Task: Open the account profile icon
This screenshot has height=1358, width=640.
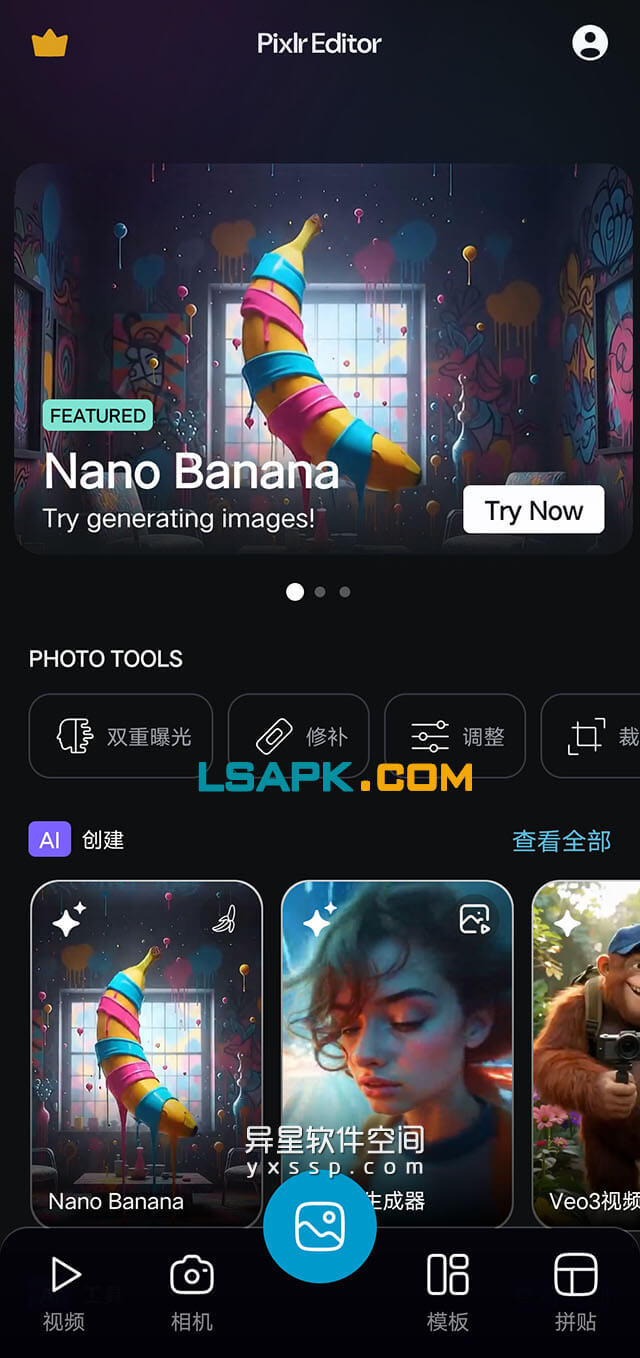Action: tap(590, 42)
